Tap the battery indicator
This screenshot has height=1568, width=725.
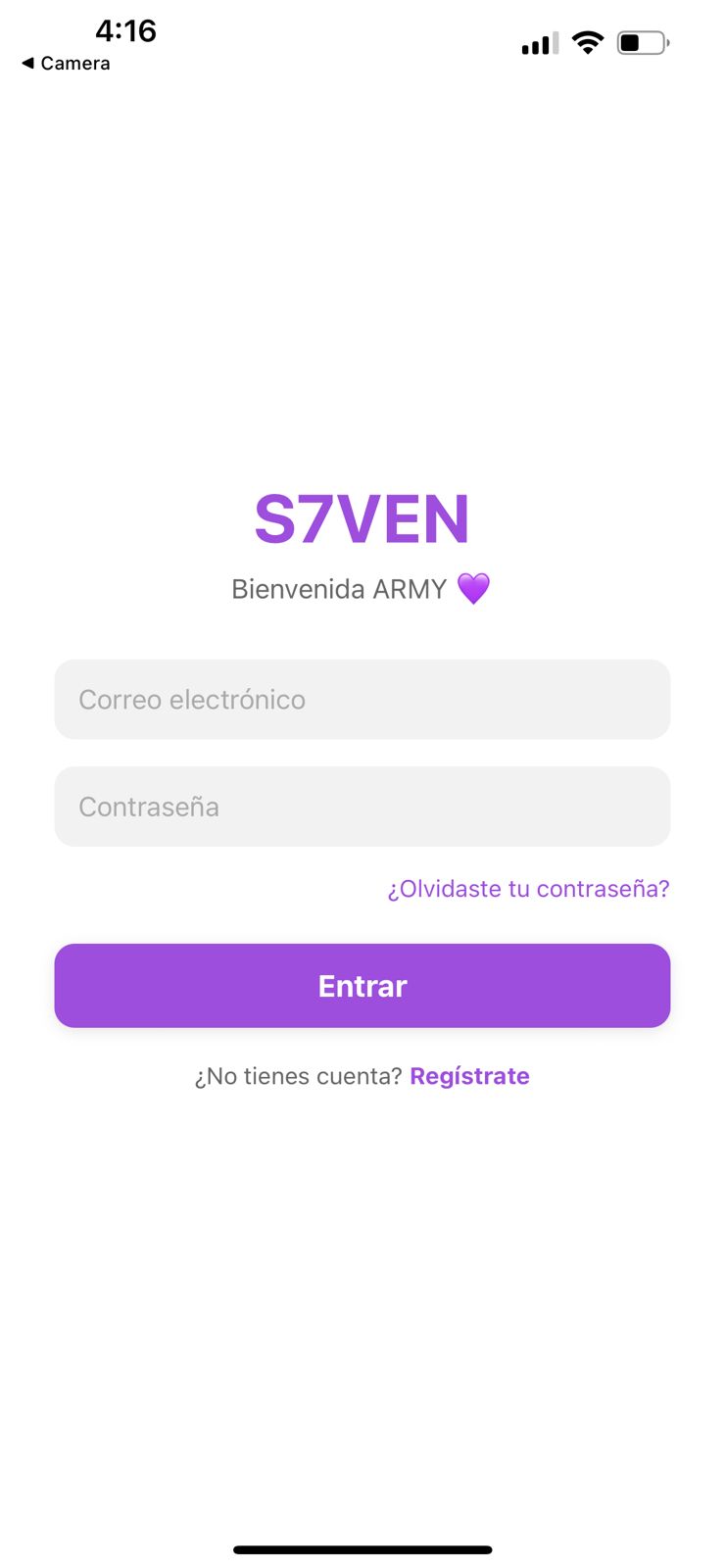(x=642, y=42)
